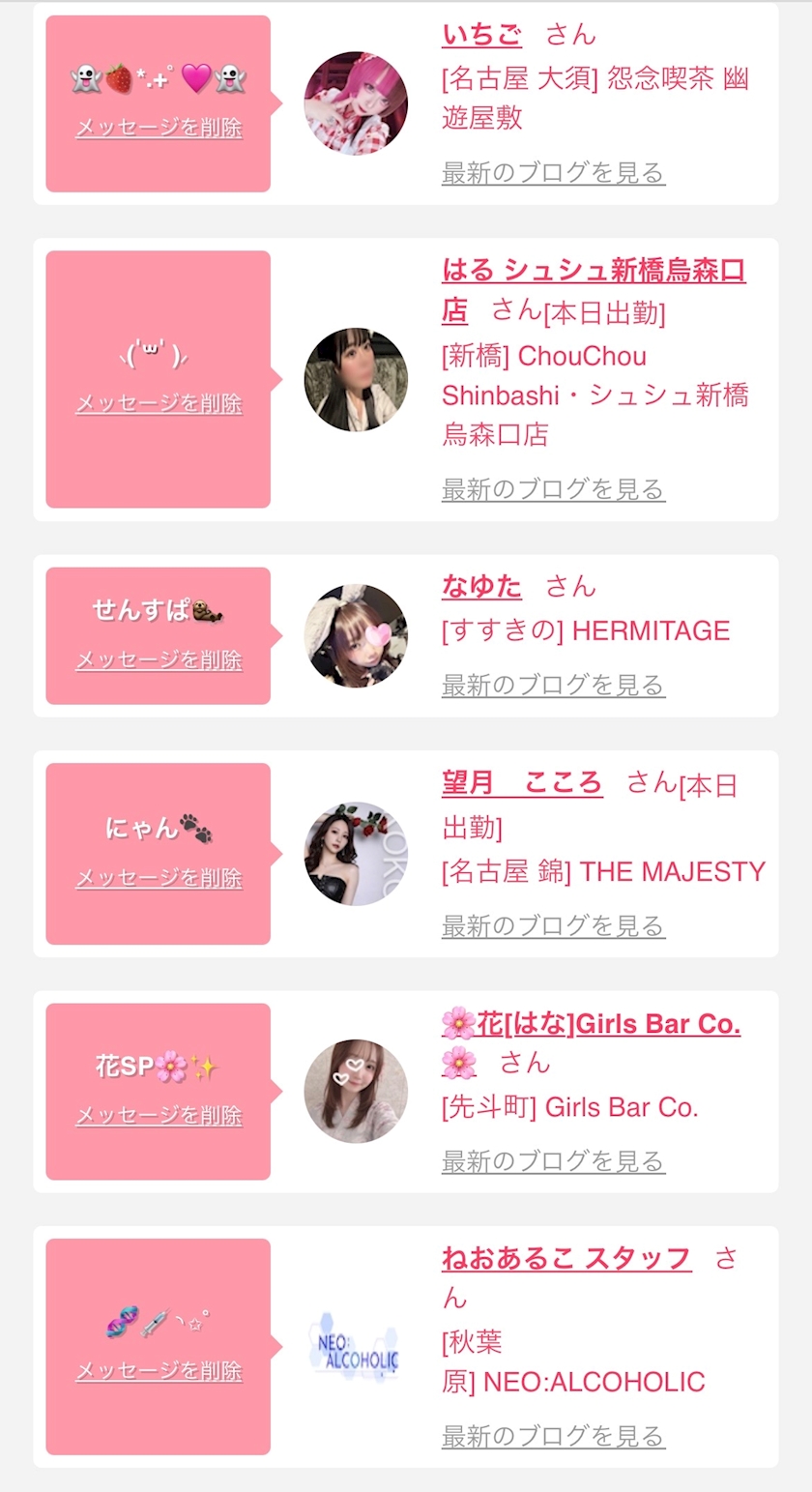View なゆた's latest blog

click(553, 686)
